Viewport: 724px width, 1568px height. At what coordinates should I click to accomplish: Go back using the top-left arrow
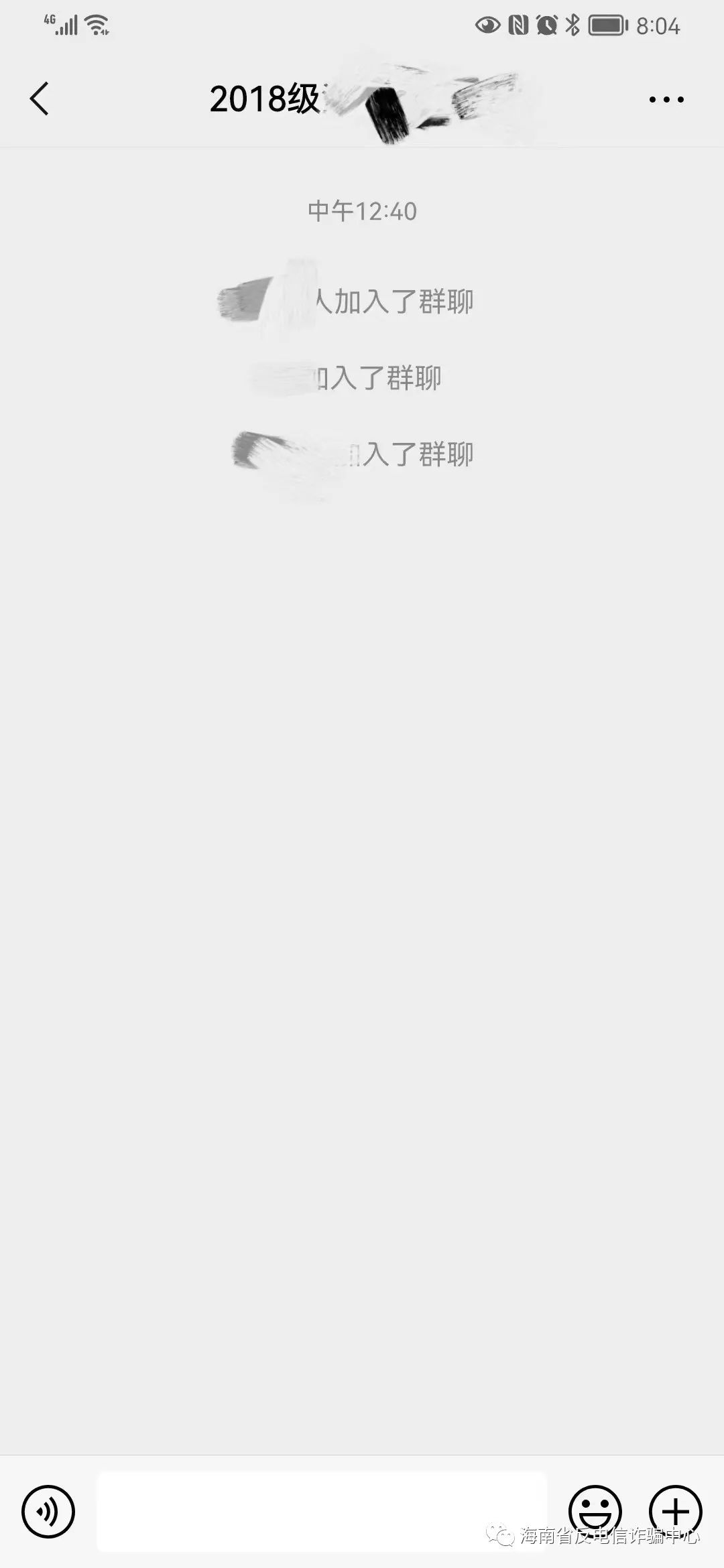click(x=40, y=99)
